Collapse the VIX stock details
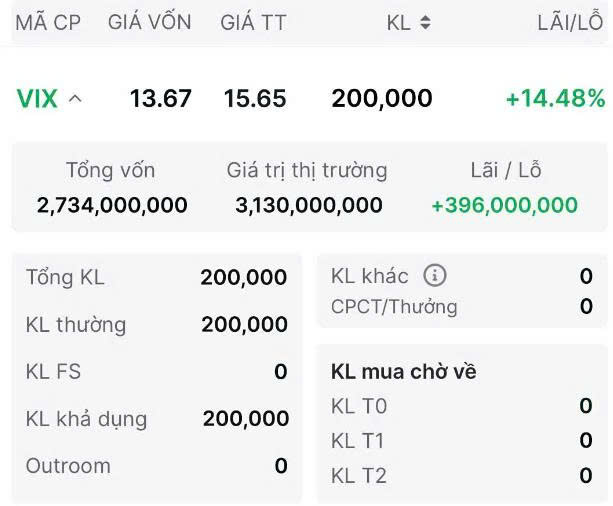The height and width of the screenshot is (506, 613). (x=75, y=99)
